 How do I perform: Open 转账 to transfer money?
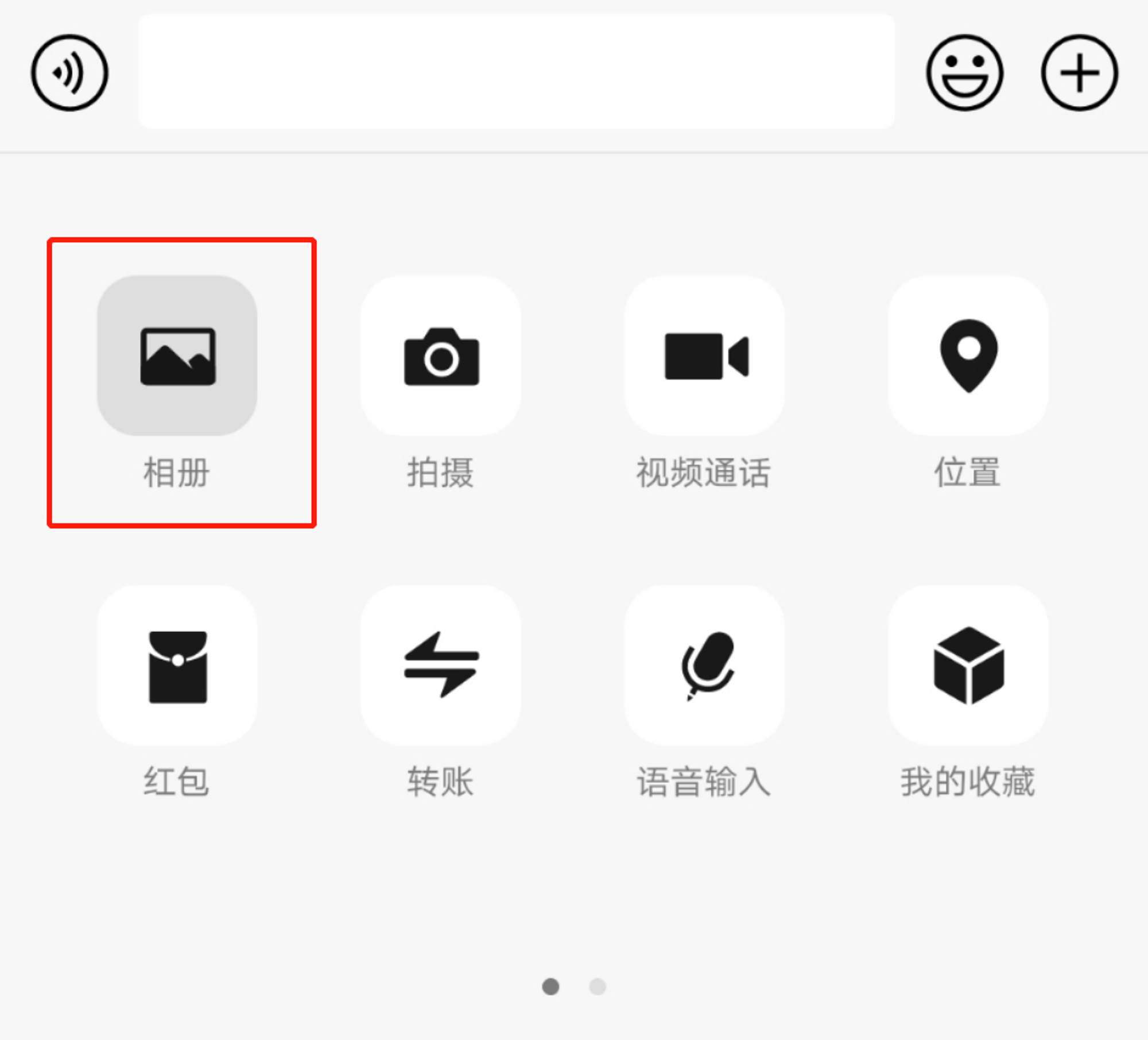(x=441, y=666)
